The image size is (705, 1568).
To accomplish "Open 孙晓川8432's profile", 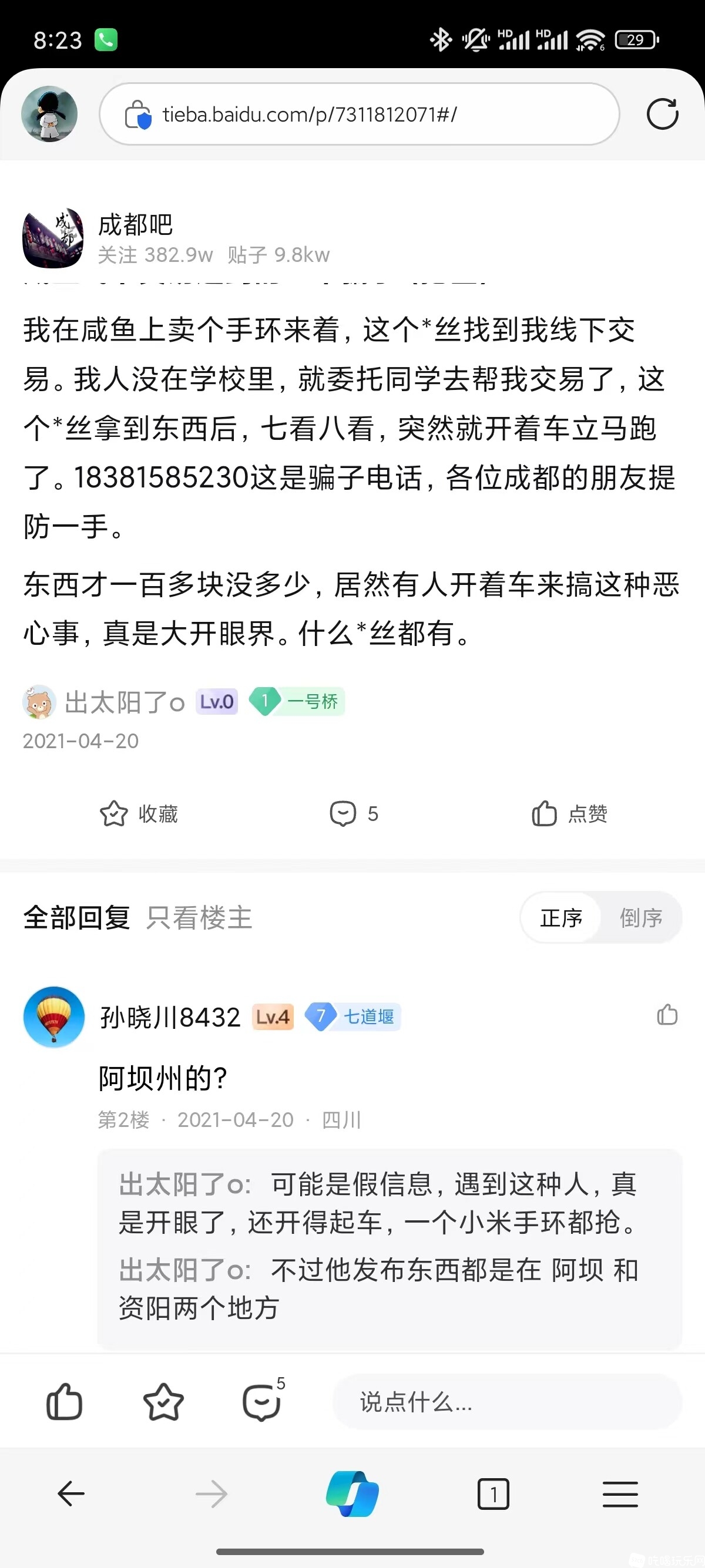I will pos(170,1017).
